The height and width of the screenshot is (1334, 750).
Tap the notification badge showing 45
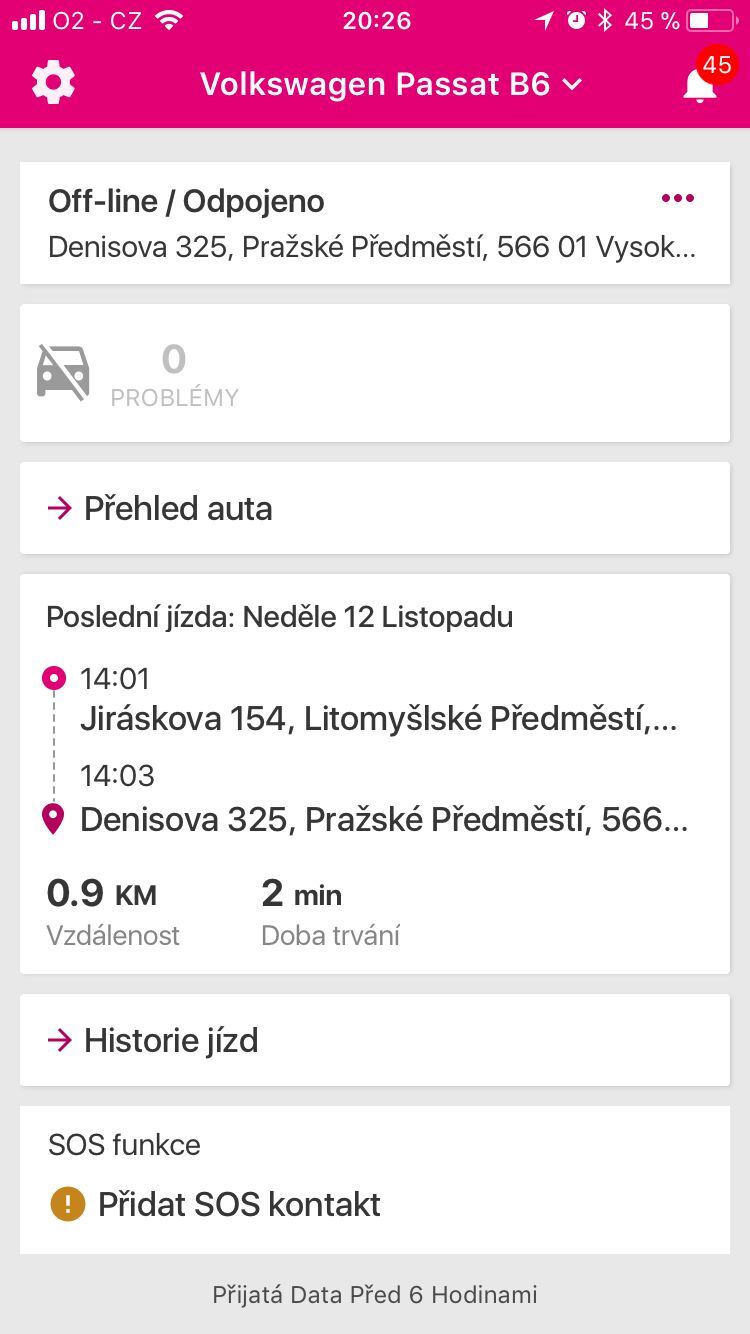coord(717,64)
